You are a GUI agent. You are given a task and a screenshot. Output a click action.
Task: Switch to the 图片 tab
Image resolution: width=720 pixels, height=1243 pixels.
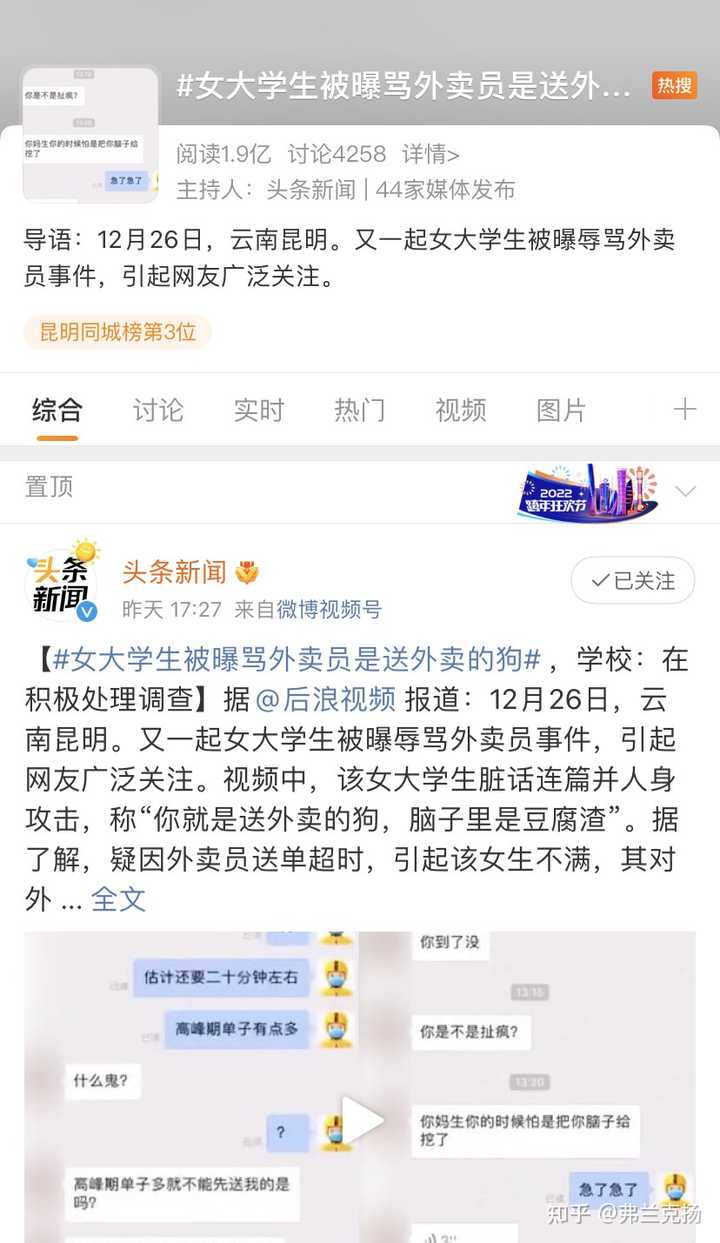(x=561, y=410)
